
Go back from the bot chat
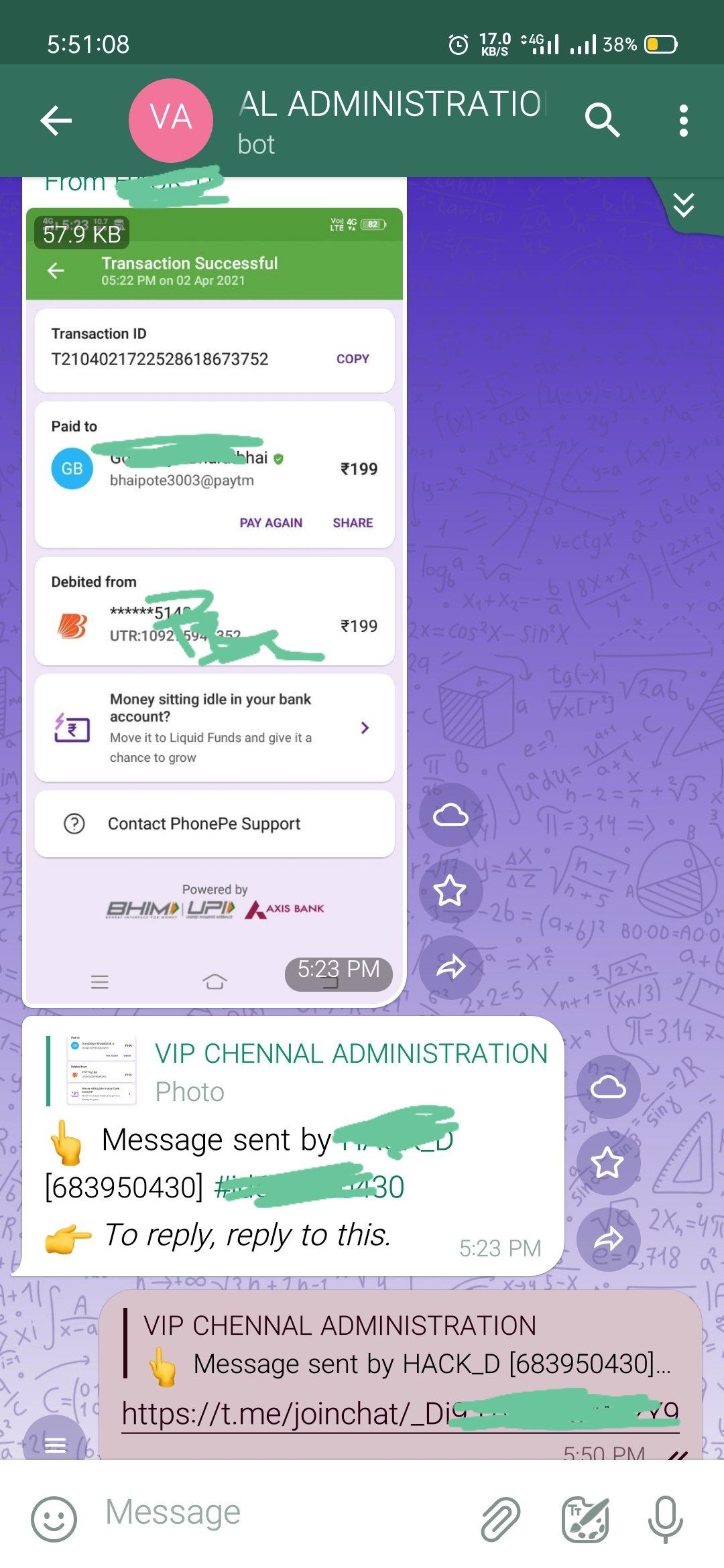[56, 121]
